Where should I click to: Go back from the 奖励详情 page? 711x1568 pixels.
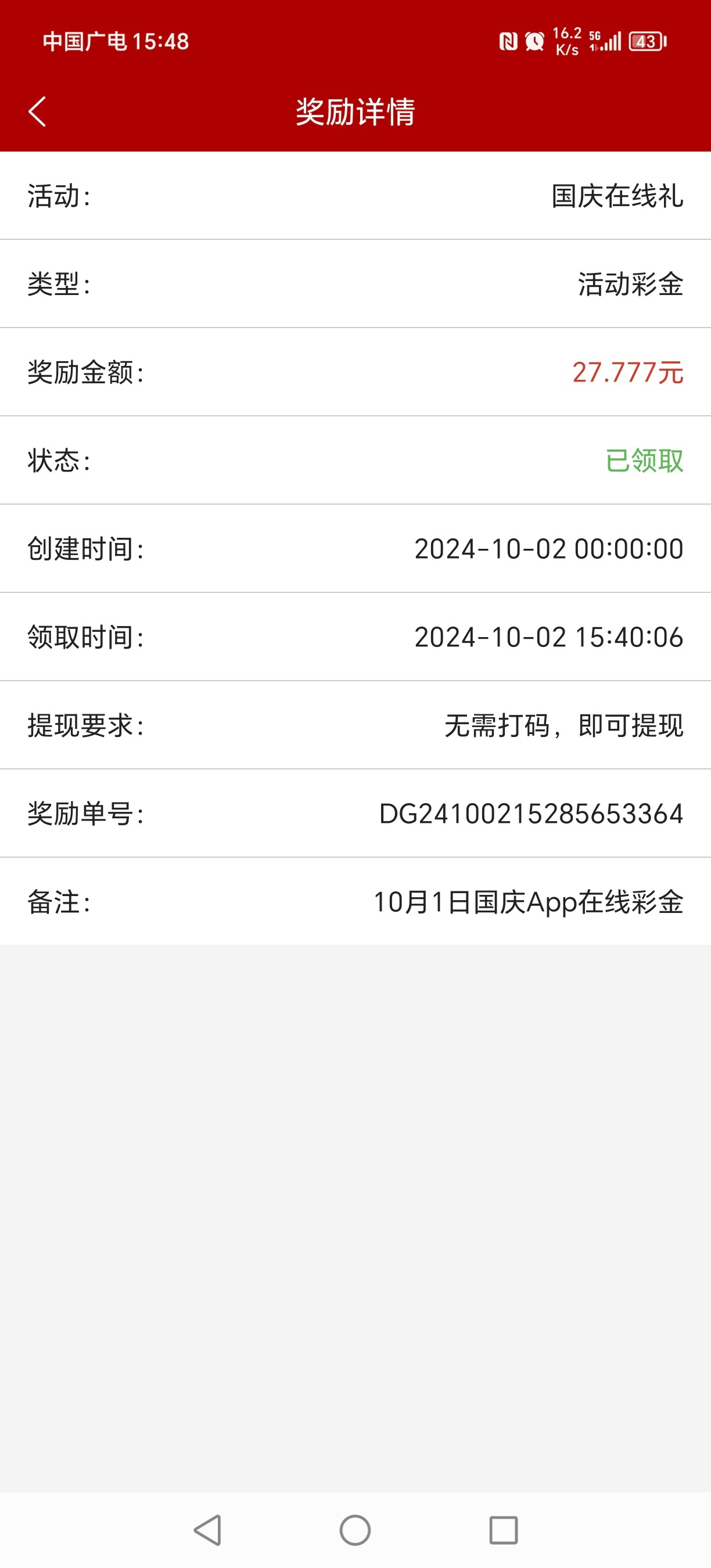point(37,112)
